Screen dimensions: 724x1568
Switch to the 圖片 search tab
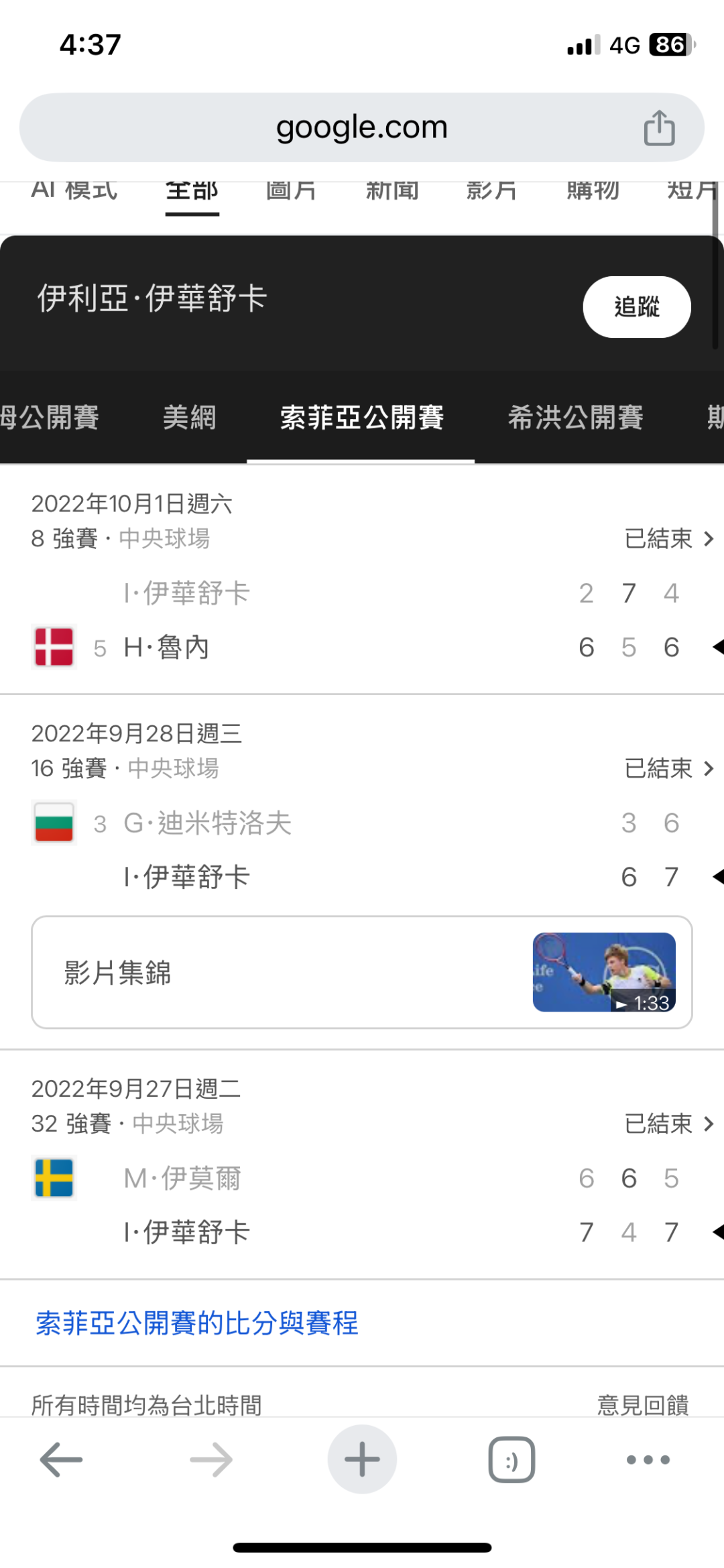click(x=291, y=191)
